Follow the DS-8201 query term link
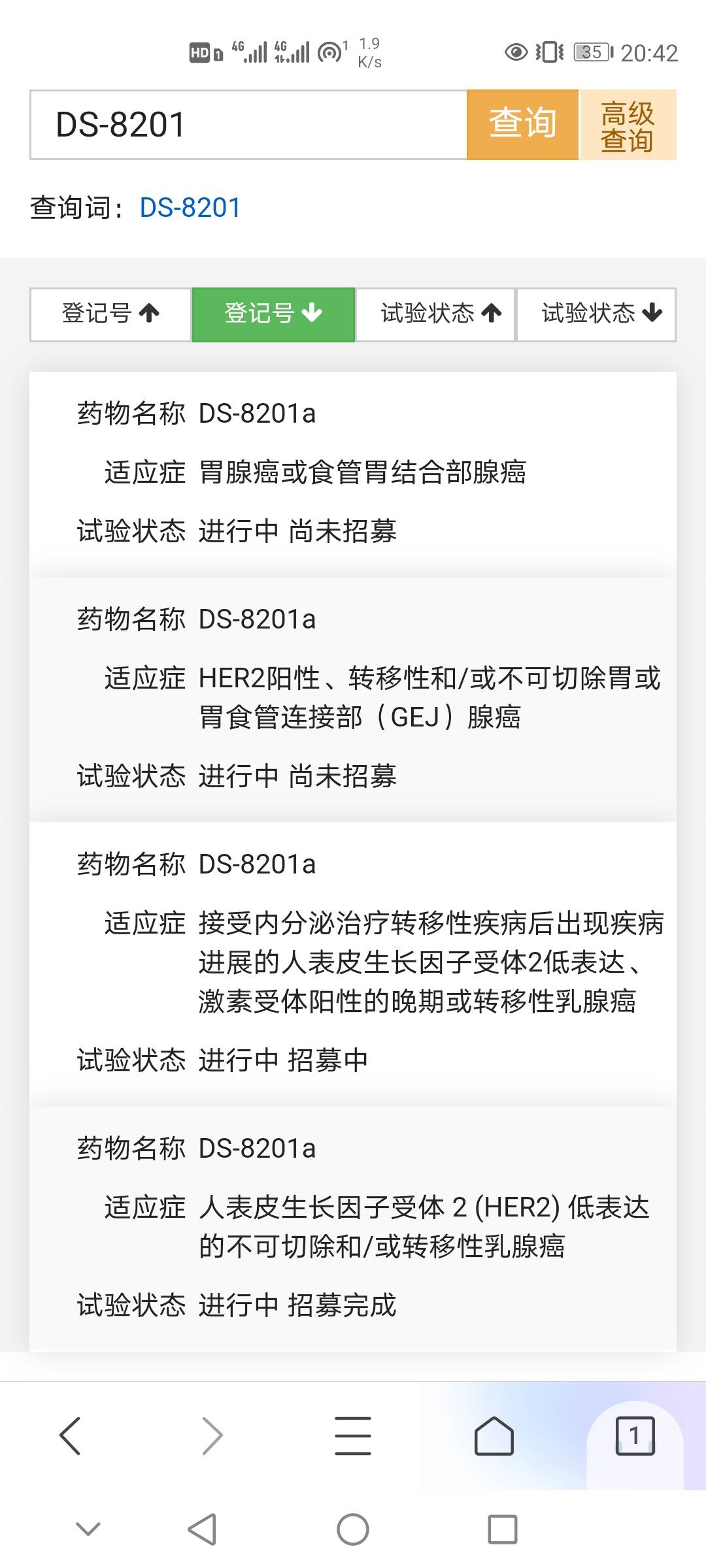Image resolution: width=706 pixels, height=1568 pixels. 190,207
